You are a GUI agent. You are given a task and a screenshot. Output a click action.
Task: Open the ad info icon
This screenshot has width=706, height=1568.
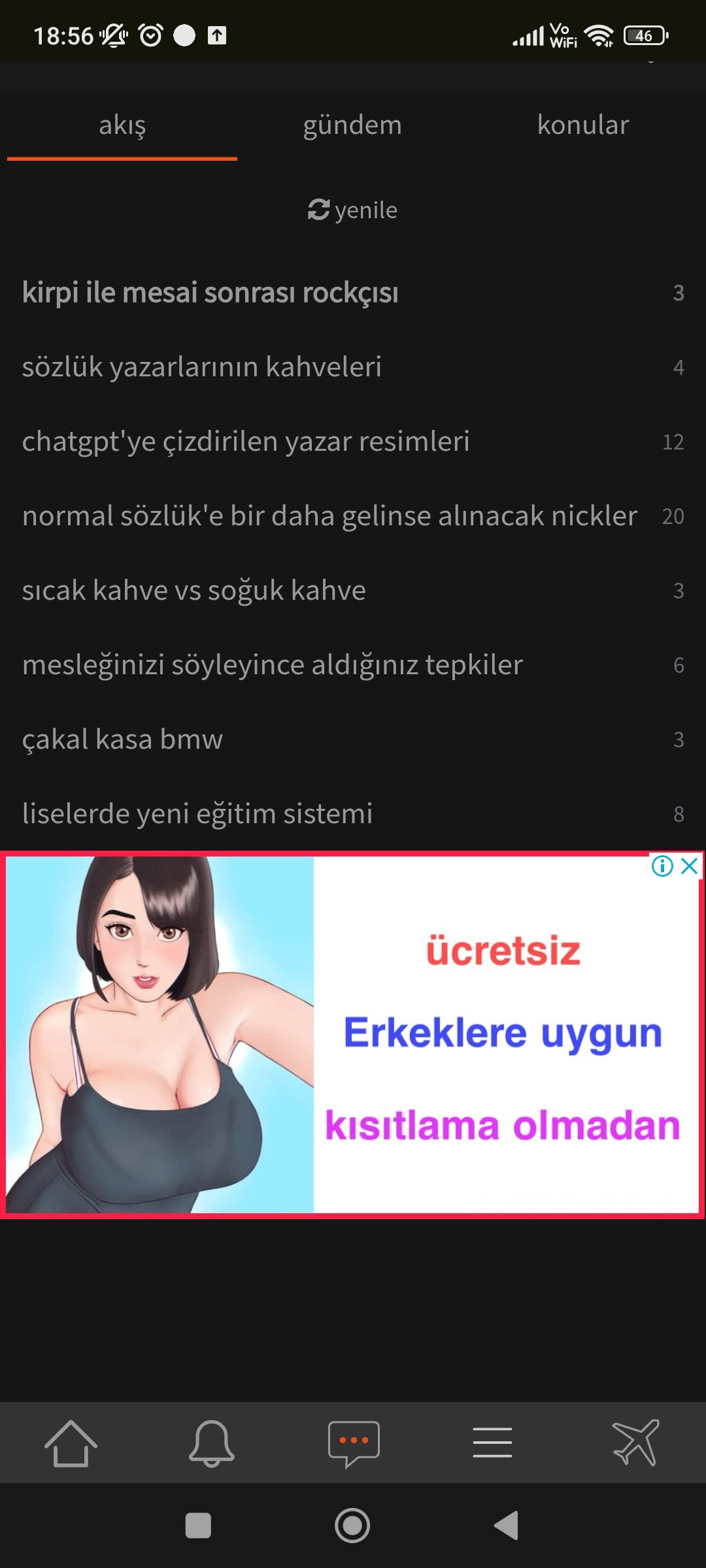point(662,866)
